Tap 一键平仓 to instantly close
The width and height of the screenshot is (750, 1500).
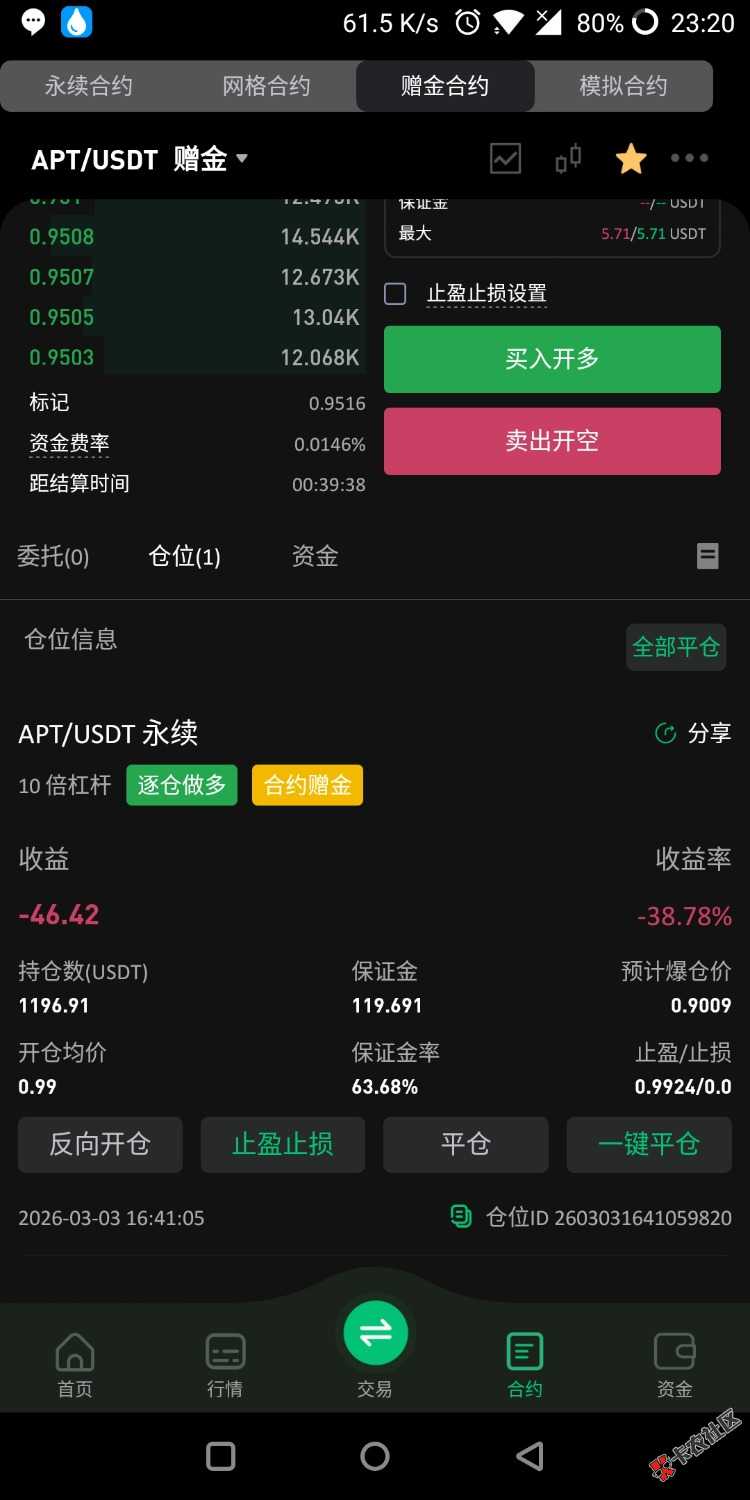649,1144
